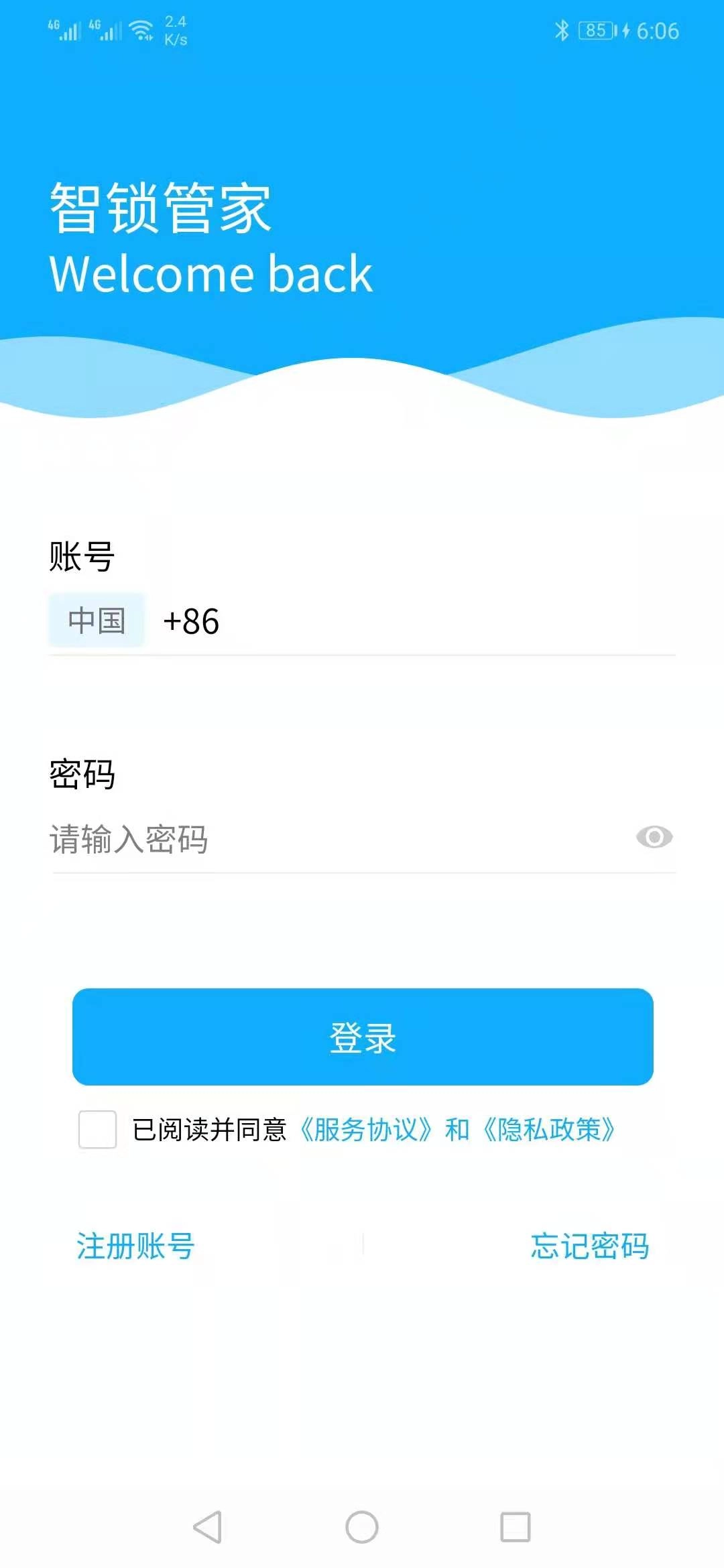Tap the battery indicator showing 85
Viewport: 724px width, 1568px height.
(x=595, y=29)
